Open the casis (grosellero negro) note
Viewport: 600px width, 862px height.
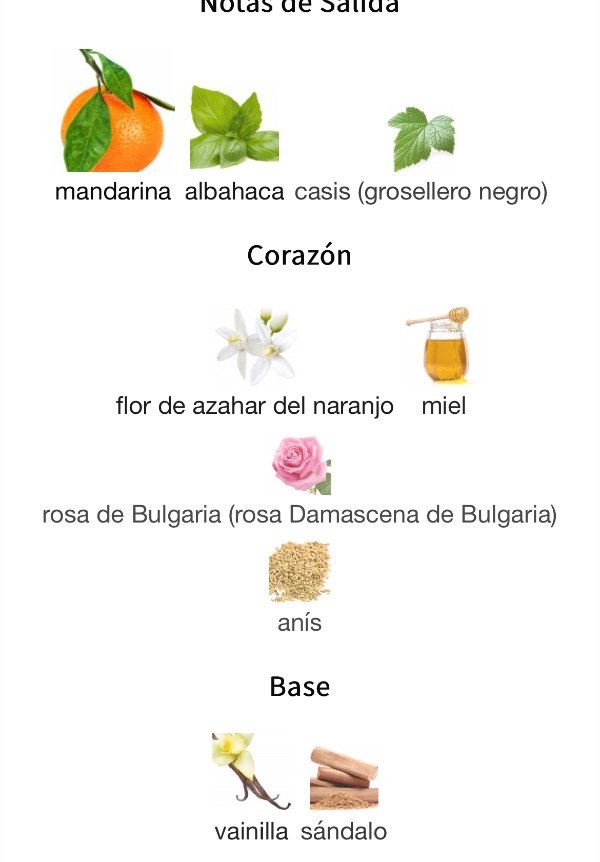pyautogui.click(x=421, y=155)
